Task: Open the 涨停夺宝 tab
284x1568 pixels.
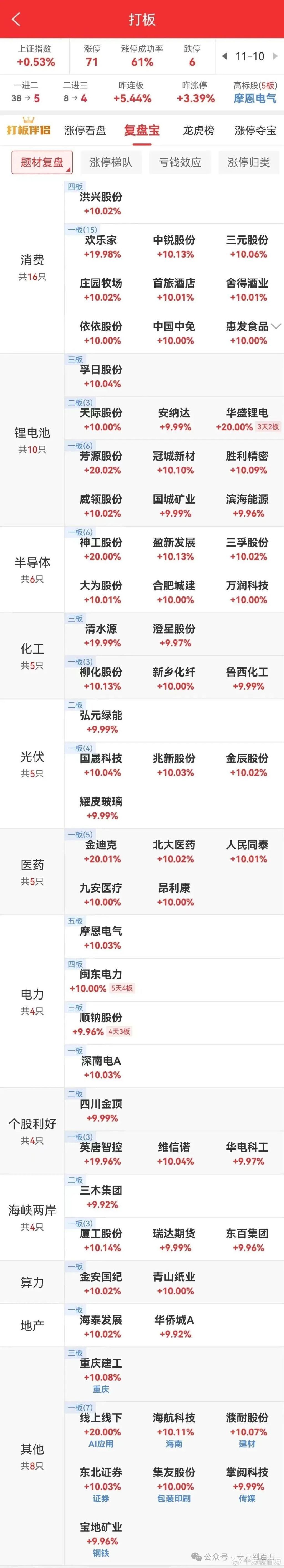Action: point(255,130)
